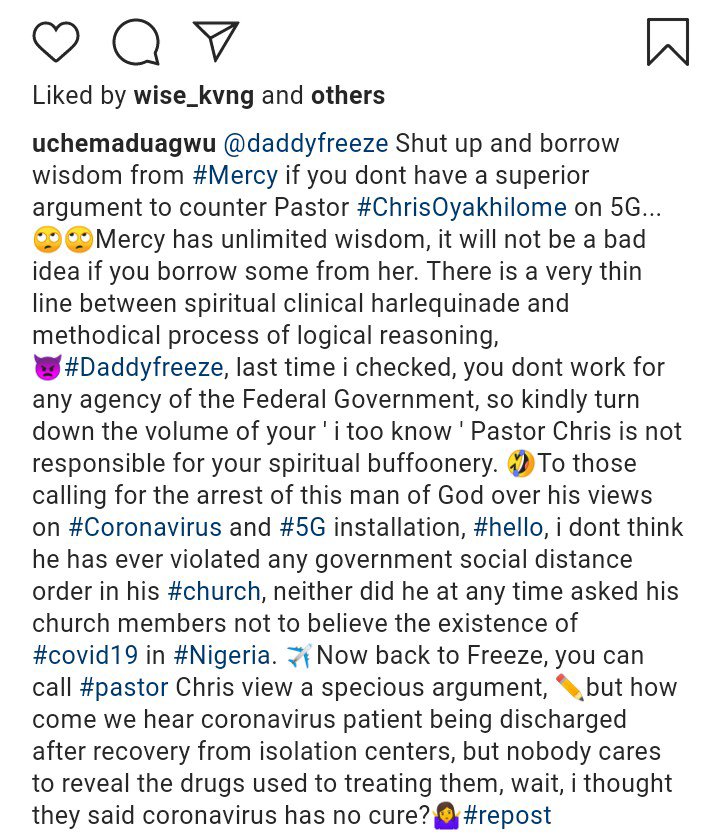Image resolution: width=720 pixels, height=833 pixels.
Task: Open the #Mercy hashtag
Action: tap(235, 175)
